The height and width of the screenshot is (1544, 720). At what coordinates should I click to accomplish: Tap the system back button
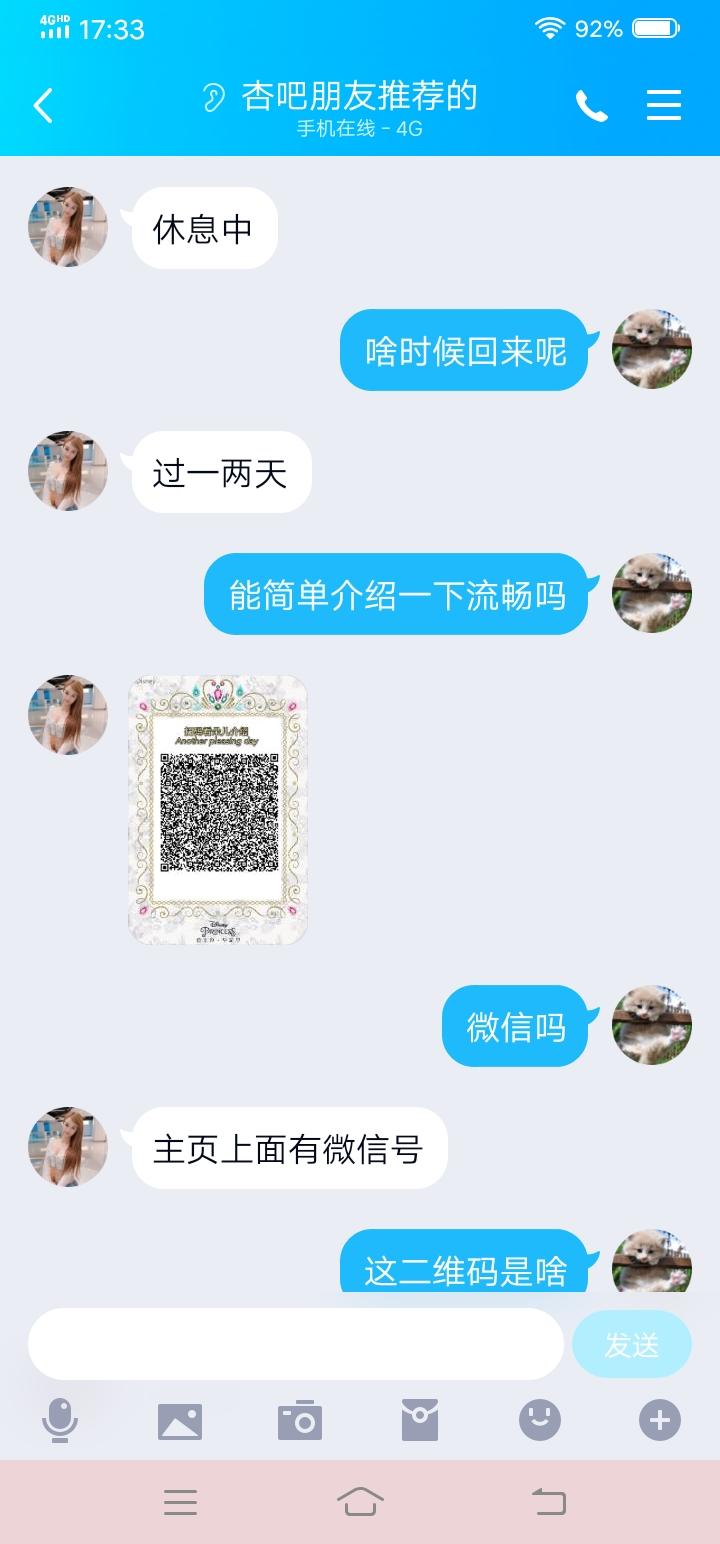pos(548,1501)
